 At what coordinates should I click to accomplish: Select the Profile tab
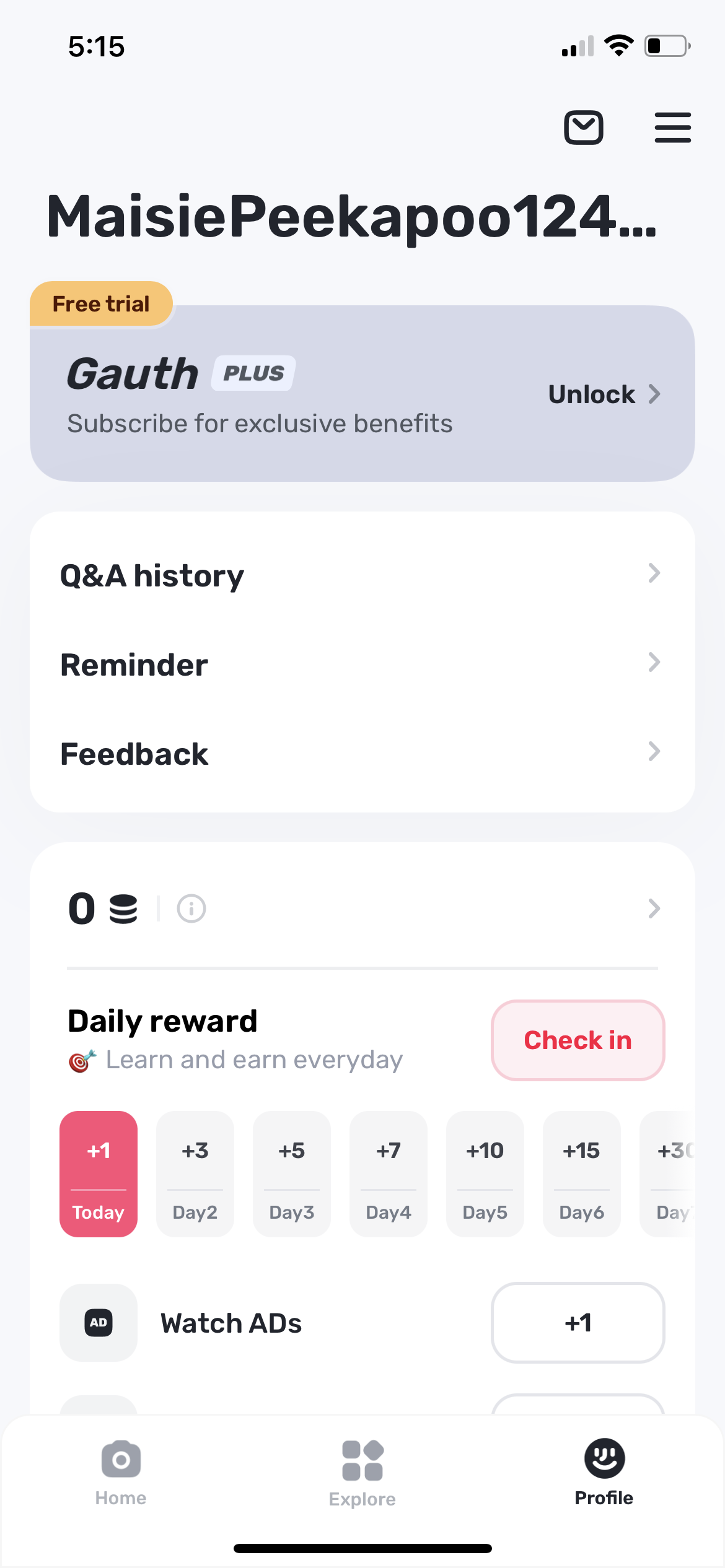pos(604,1473)
